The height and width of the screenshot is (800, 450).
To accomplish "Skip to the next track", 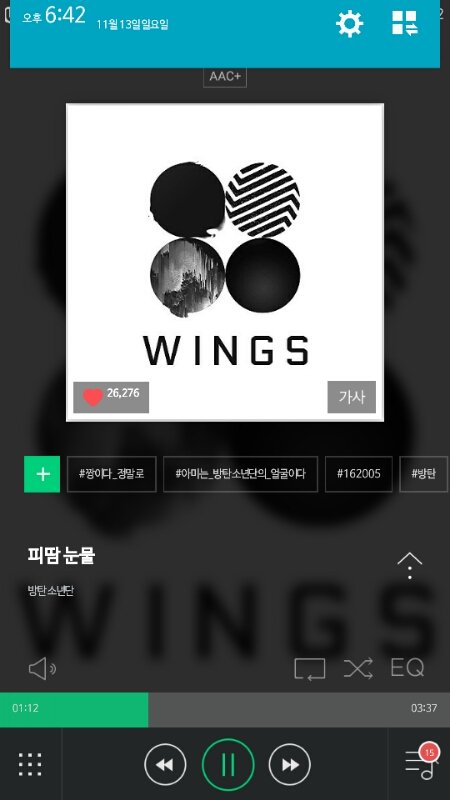I will coord(290,764).
